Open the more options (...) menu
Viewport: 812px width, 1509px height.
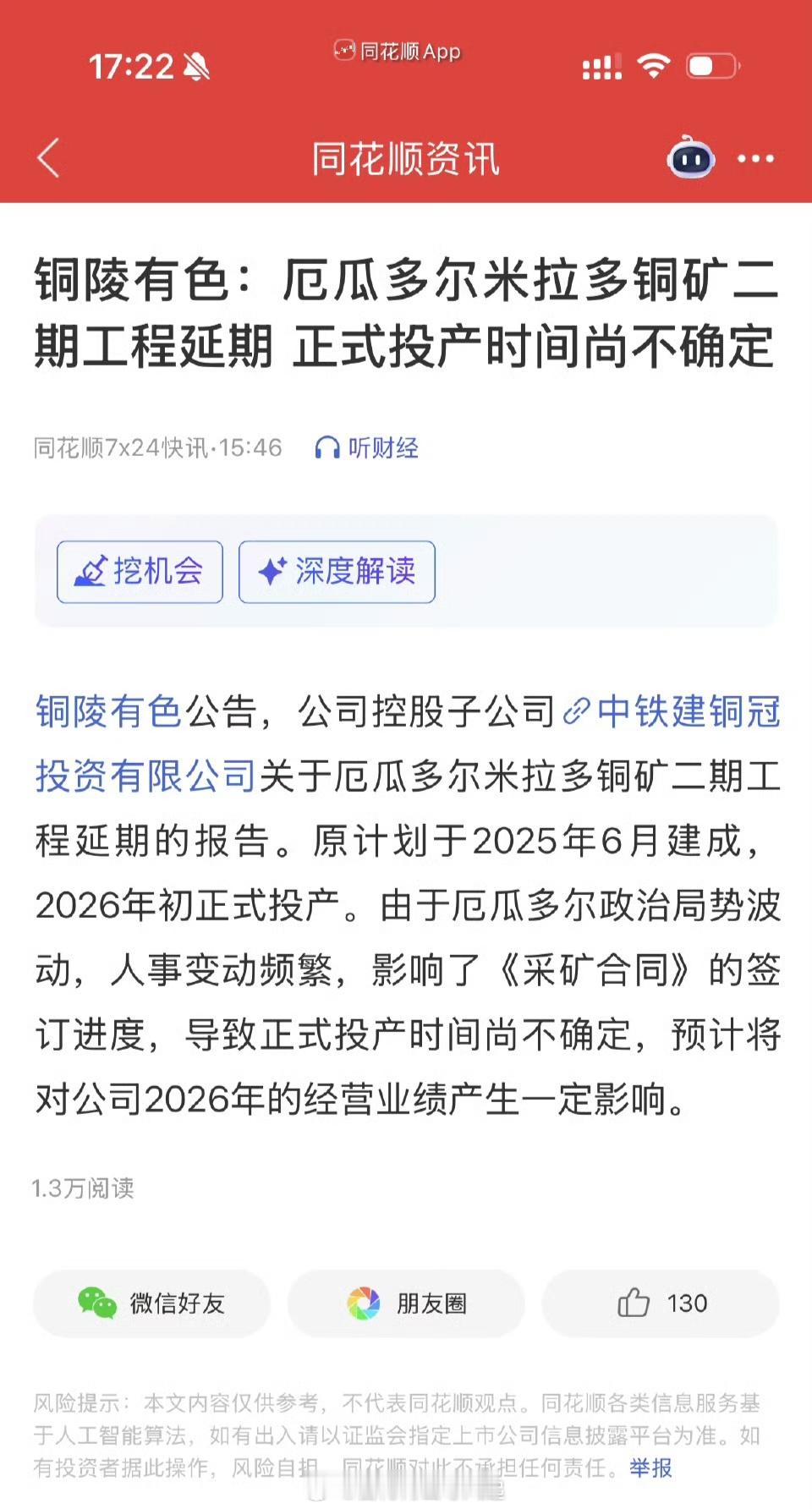pos(754,159)
